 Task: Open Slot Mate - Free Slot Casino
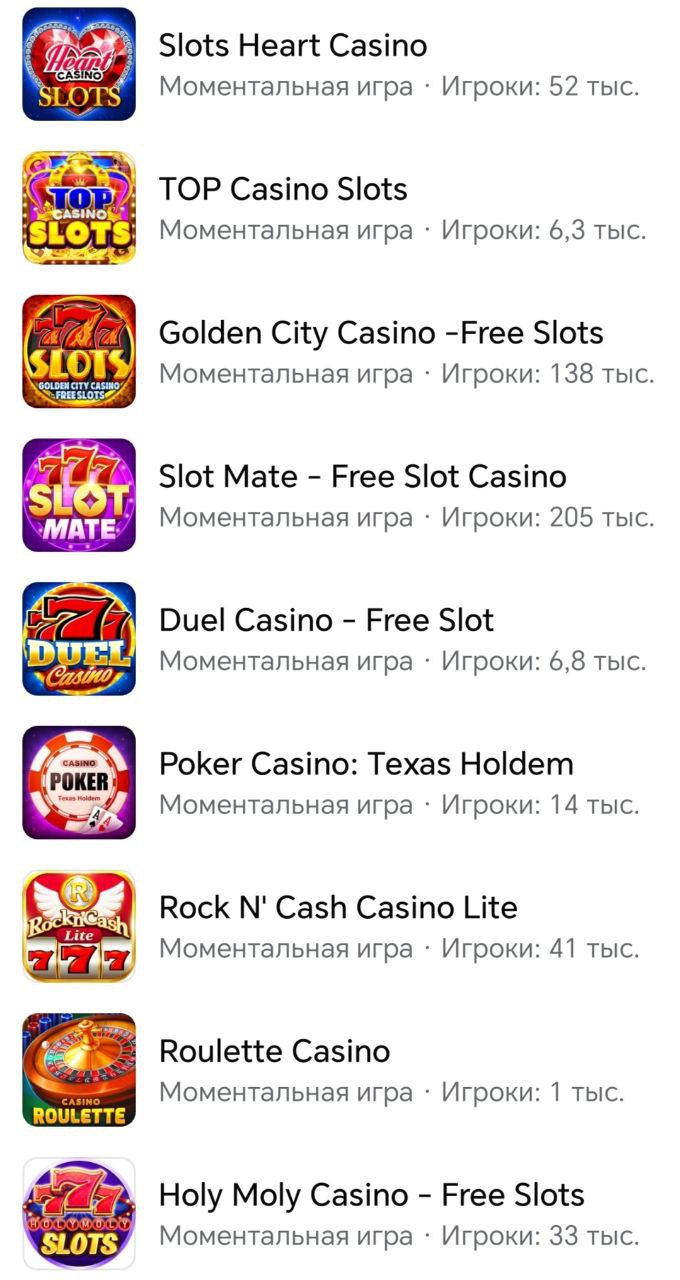[362, 477]
